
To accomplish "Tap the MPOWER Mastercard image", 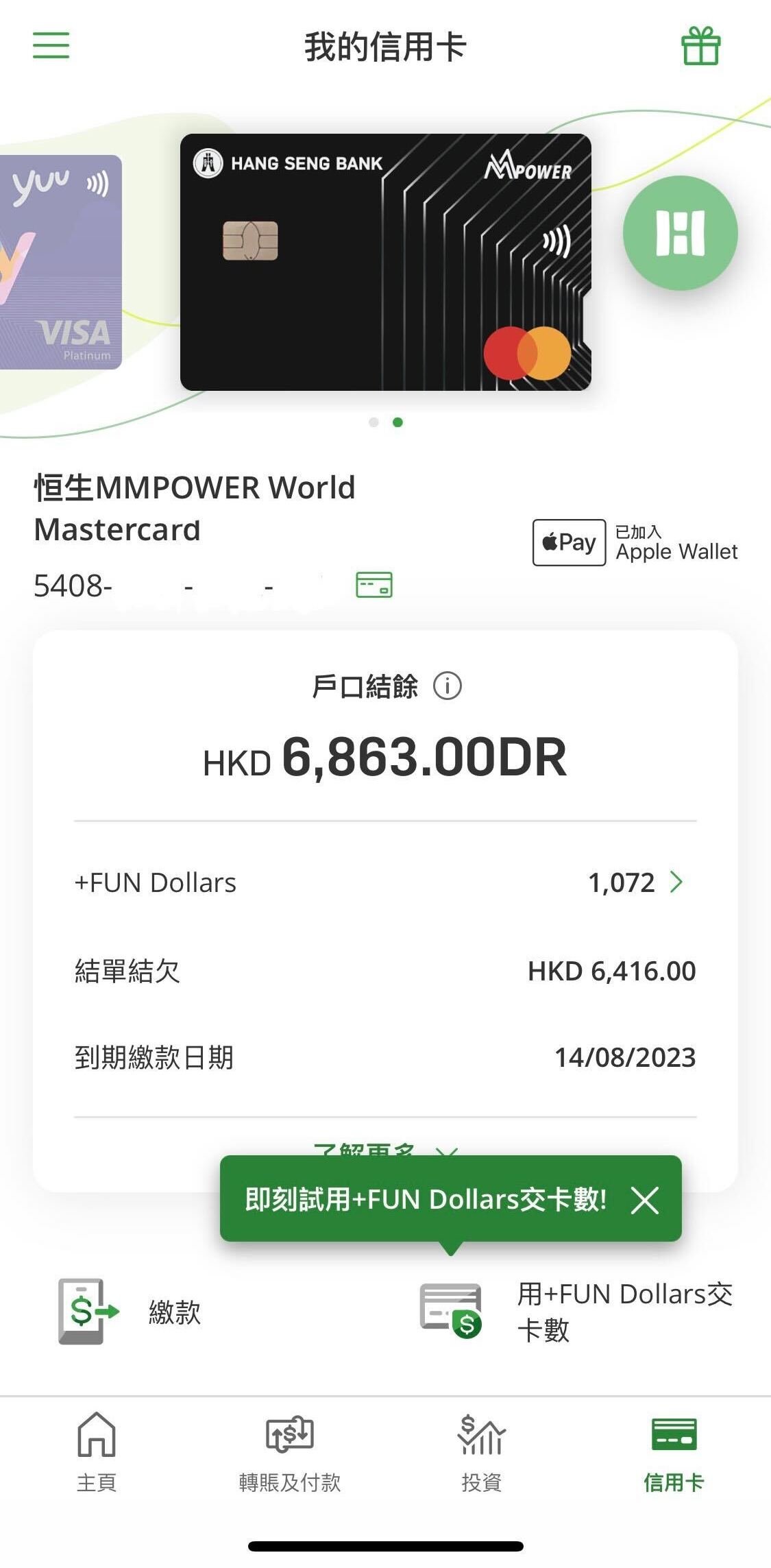I will pos(385,262).
